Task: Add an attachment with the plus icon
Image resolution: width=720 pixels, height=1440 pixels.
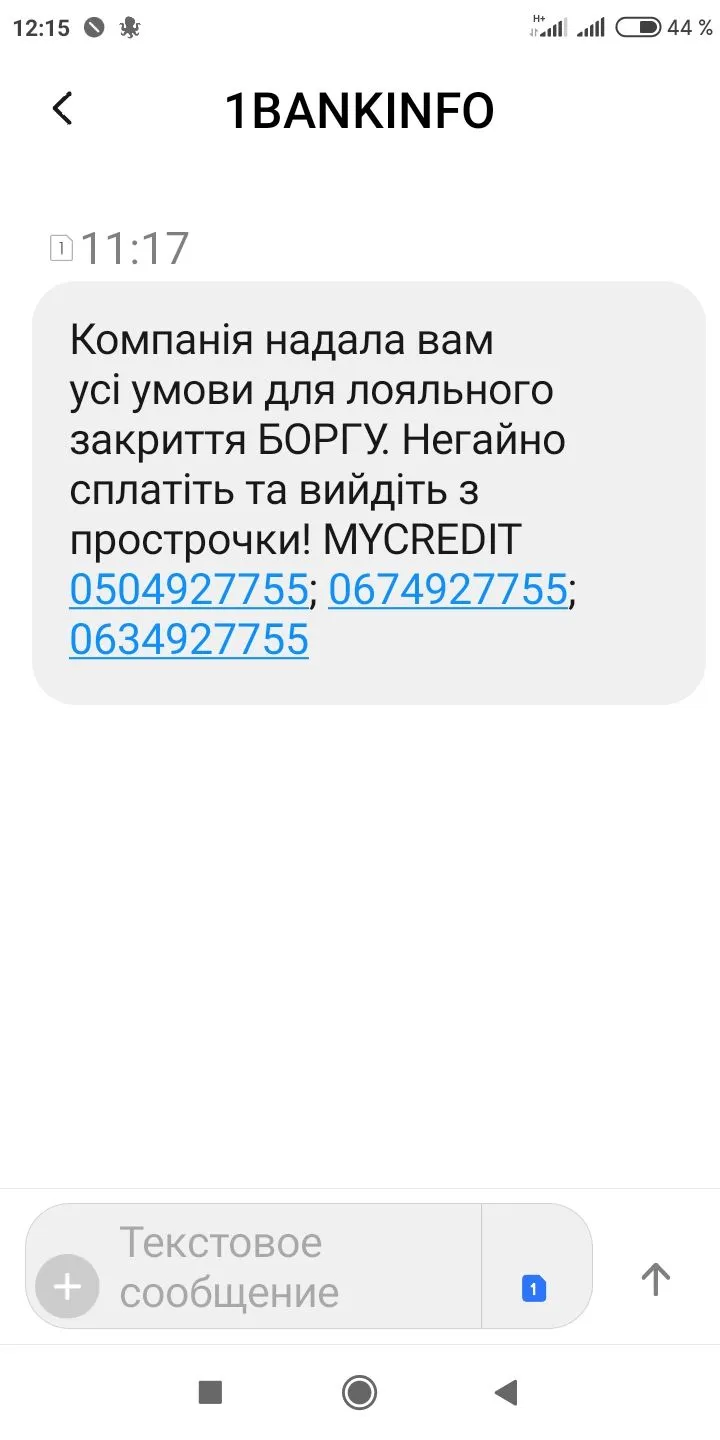Action: pos(67,1286)
